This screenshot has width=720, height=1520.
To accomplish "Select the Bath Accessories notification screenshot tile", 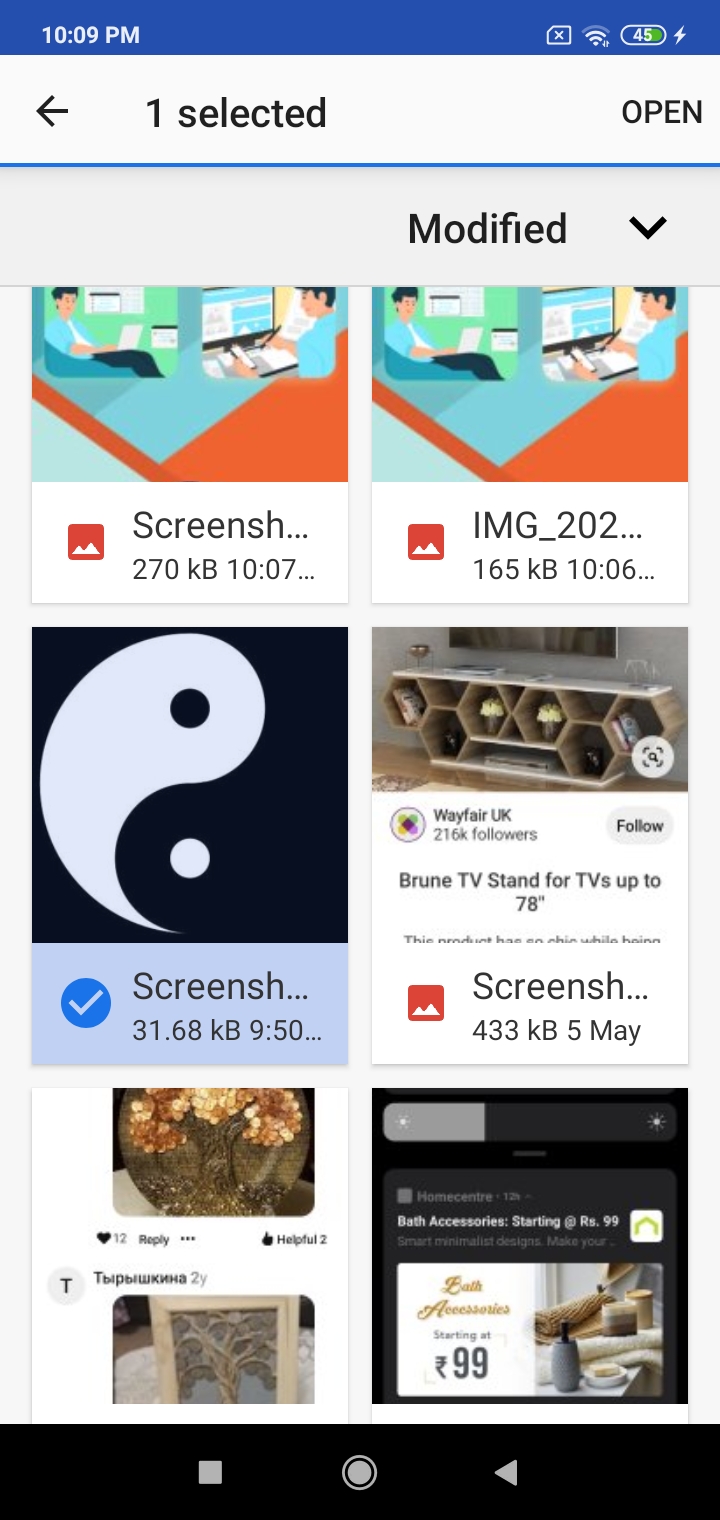I will point(530,1255).
